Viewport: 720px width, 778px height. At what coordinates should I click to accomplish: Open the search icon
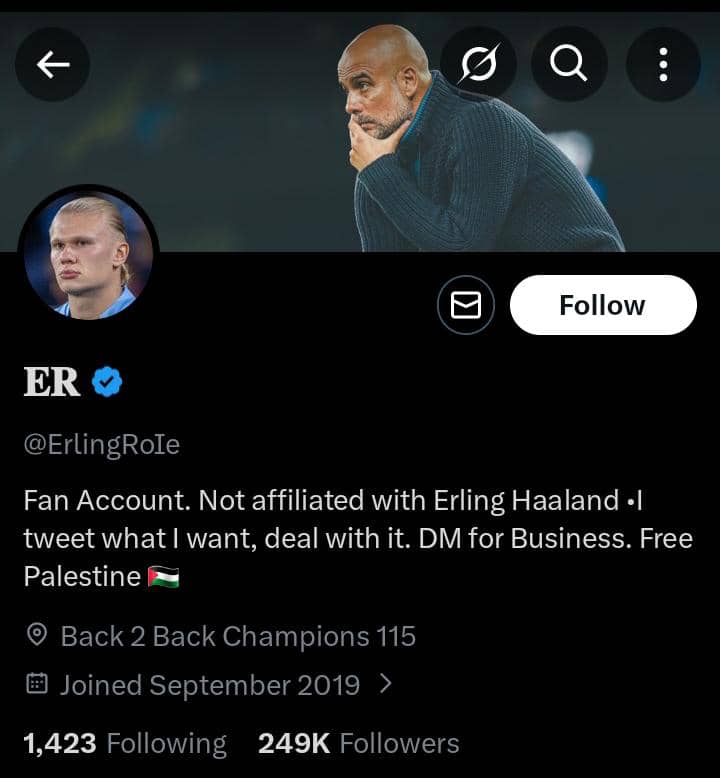coord(569,63)
